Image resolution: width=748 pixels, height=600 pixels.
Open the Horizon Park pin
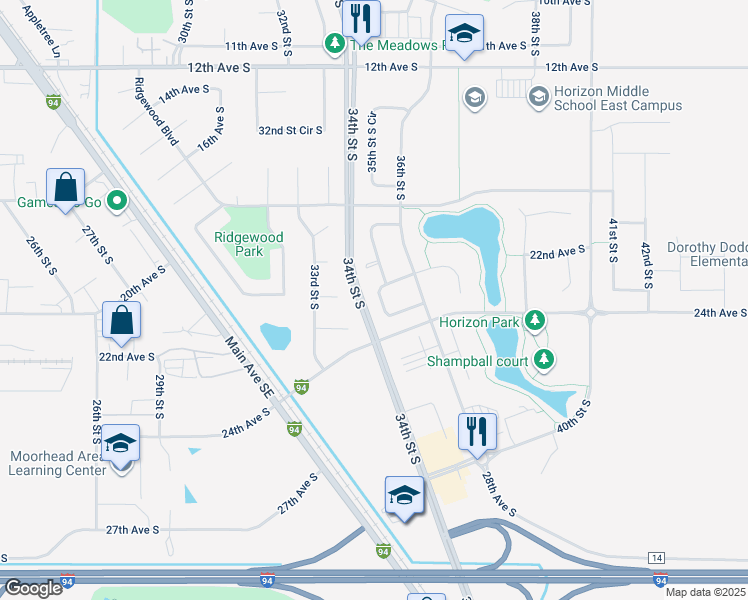click(535, 320)
